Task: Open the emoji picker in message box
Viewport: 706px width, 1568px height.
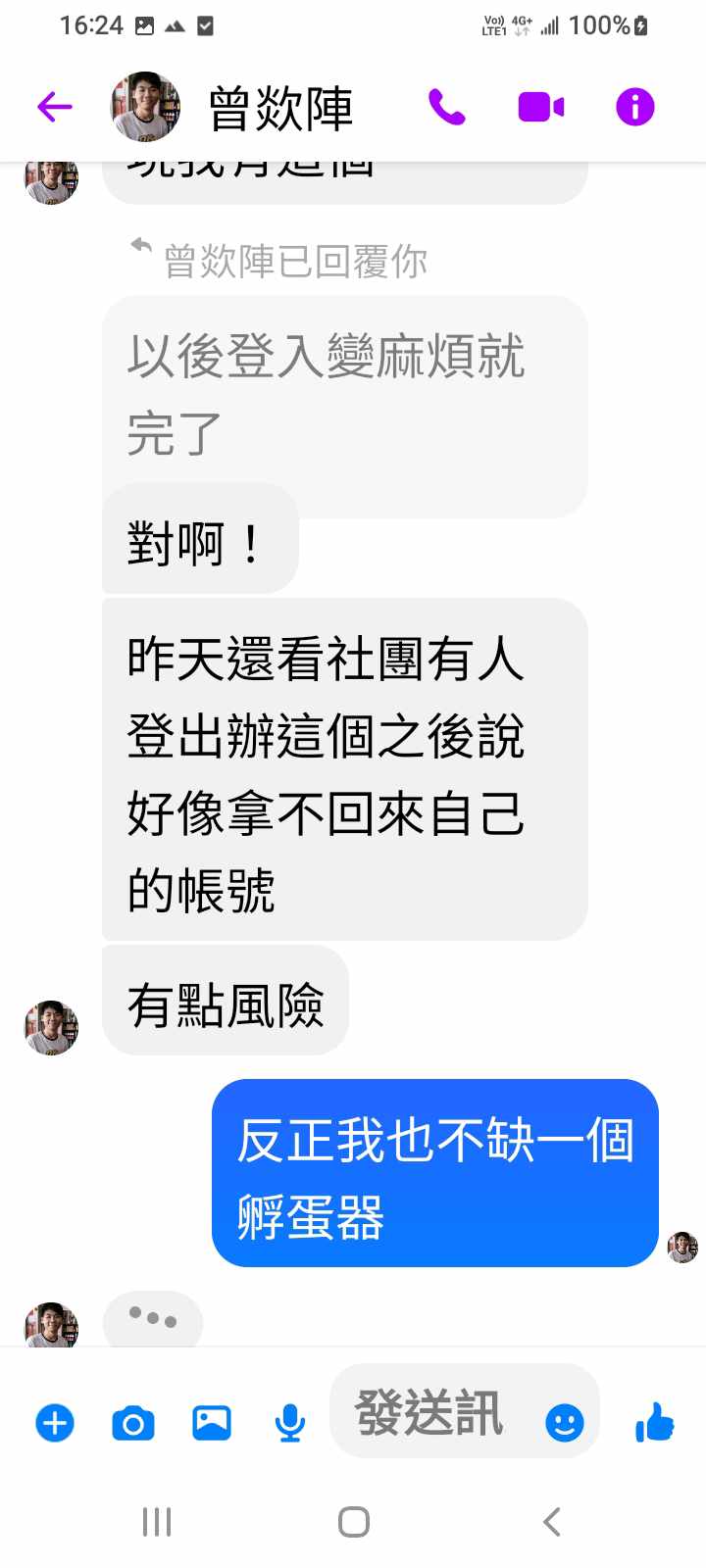Action: (565, 1422)
